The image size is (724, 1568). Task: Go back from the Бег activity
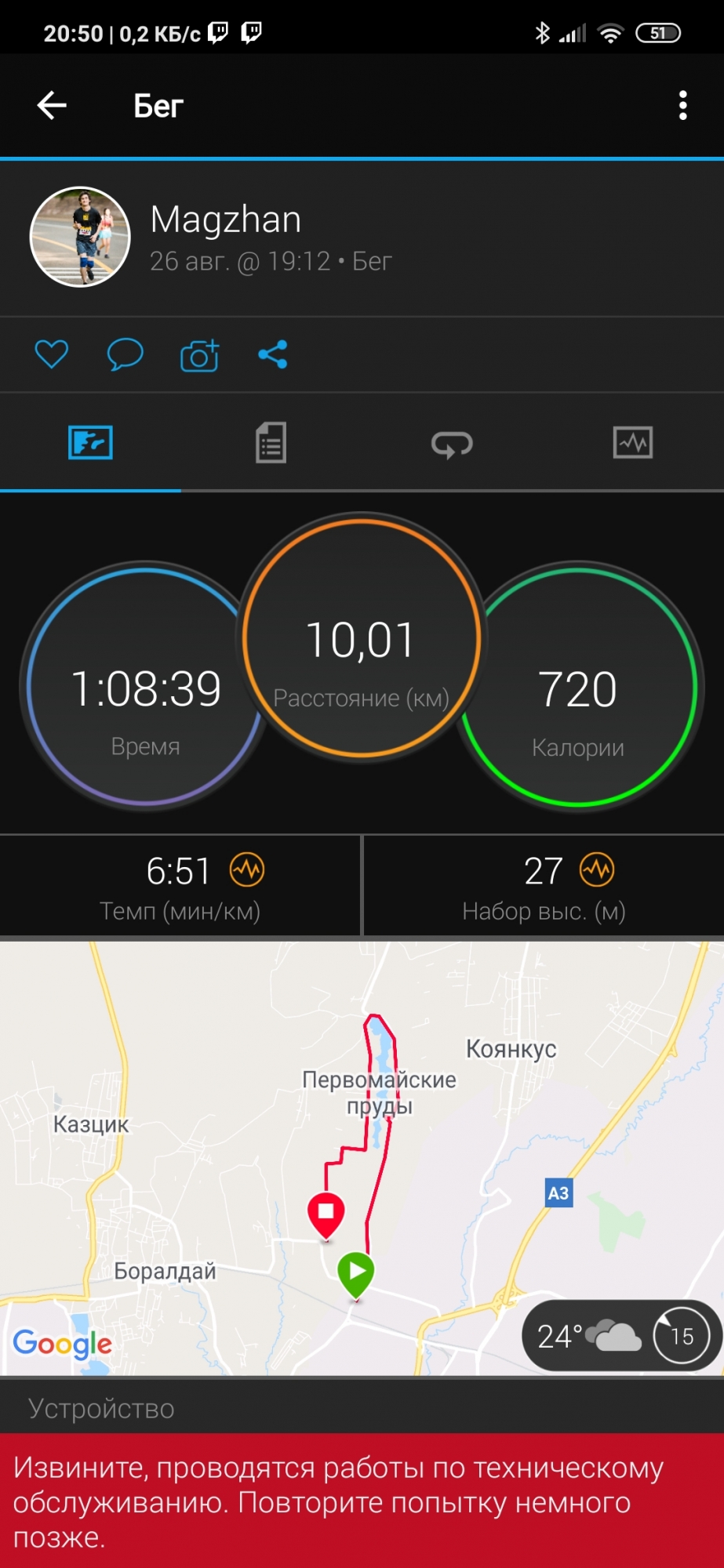tap(52, 105)
